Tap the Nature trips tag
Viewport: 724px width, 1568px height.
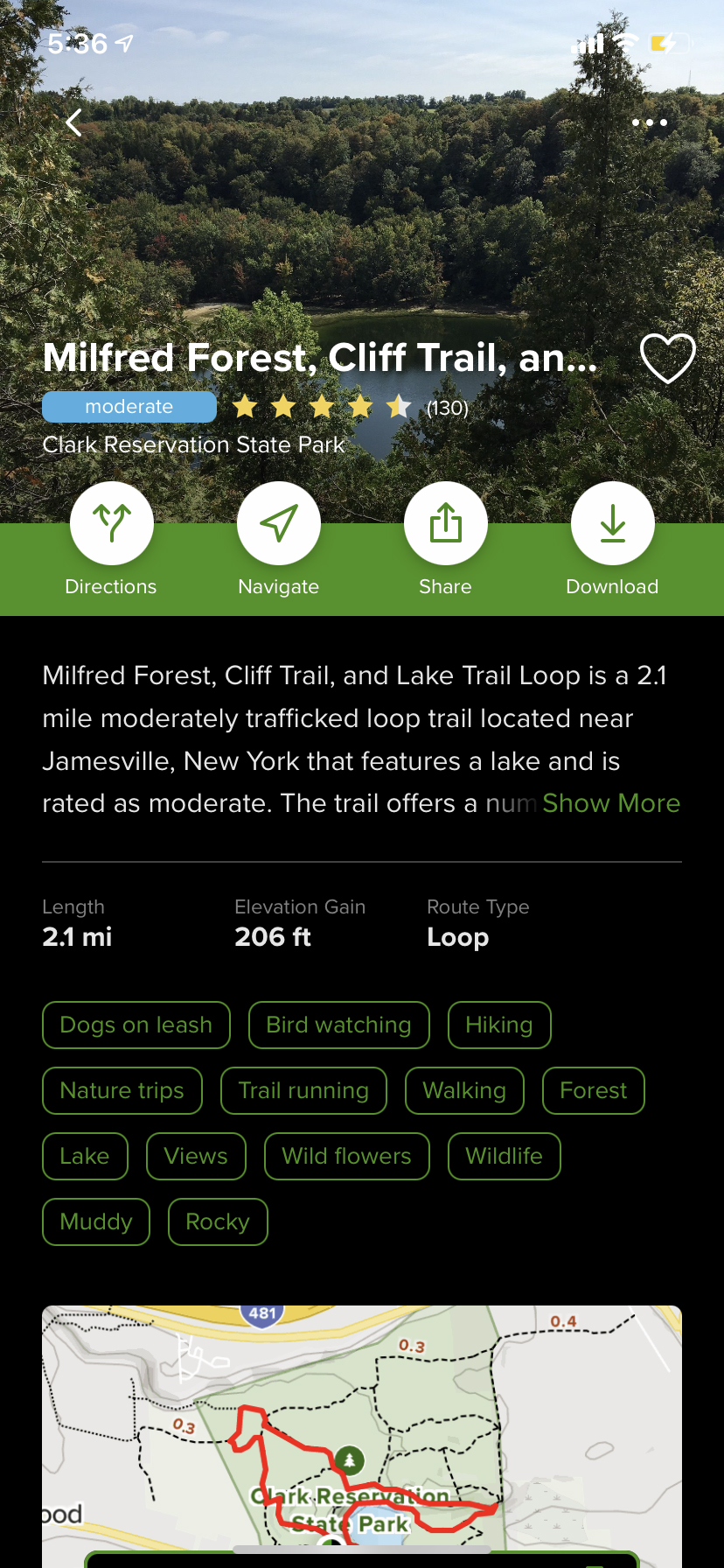122,1090
